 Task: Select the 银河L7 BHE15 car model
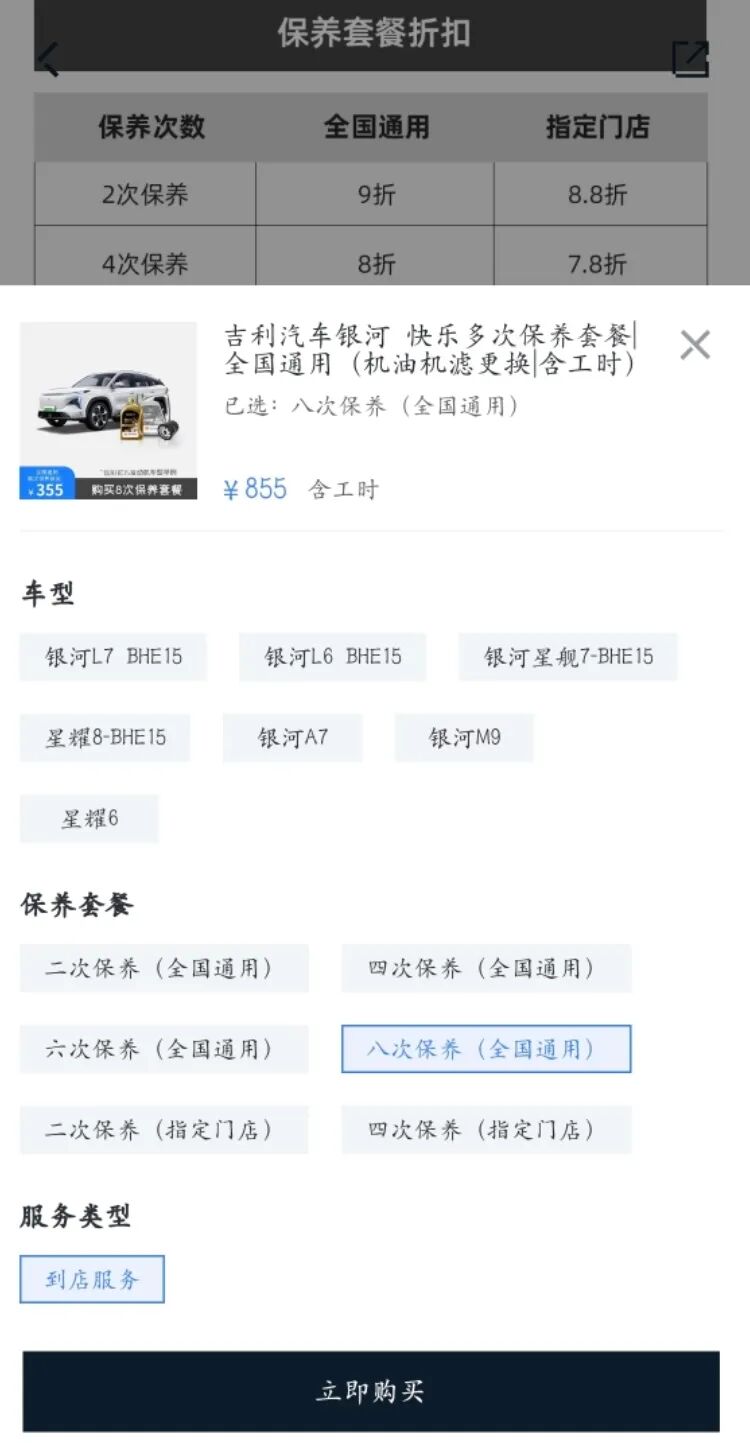[x=113, y=657]
